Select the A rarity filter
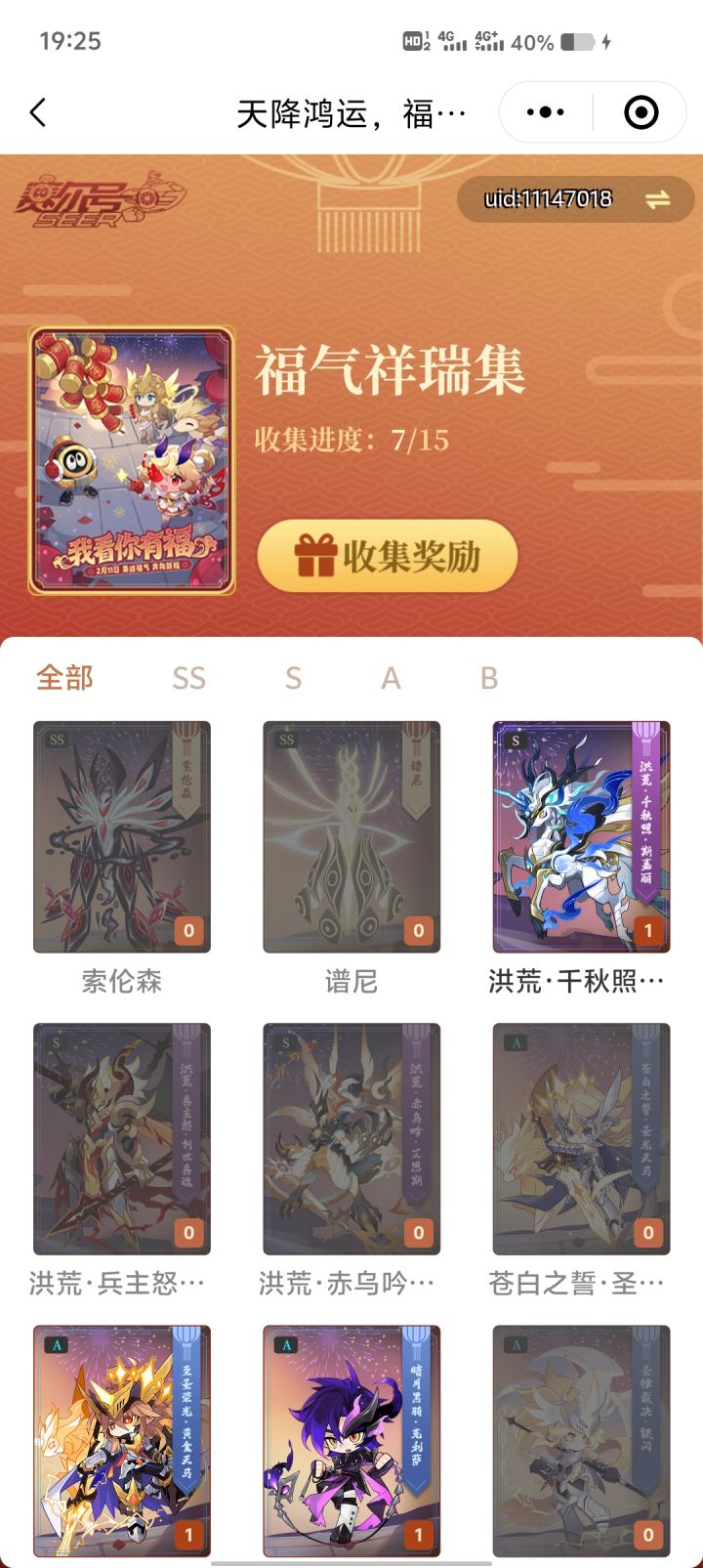This screenshot has height=1568, width=703. tap(391, 677)
